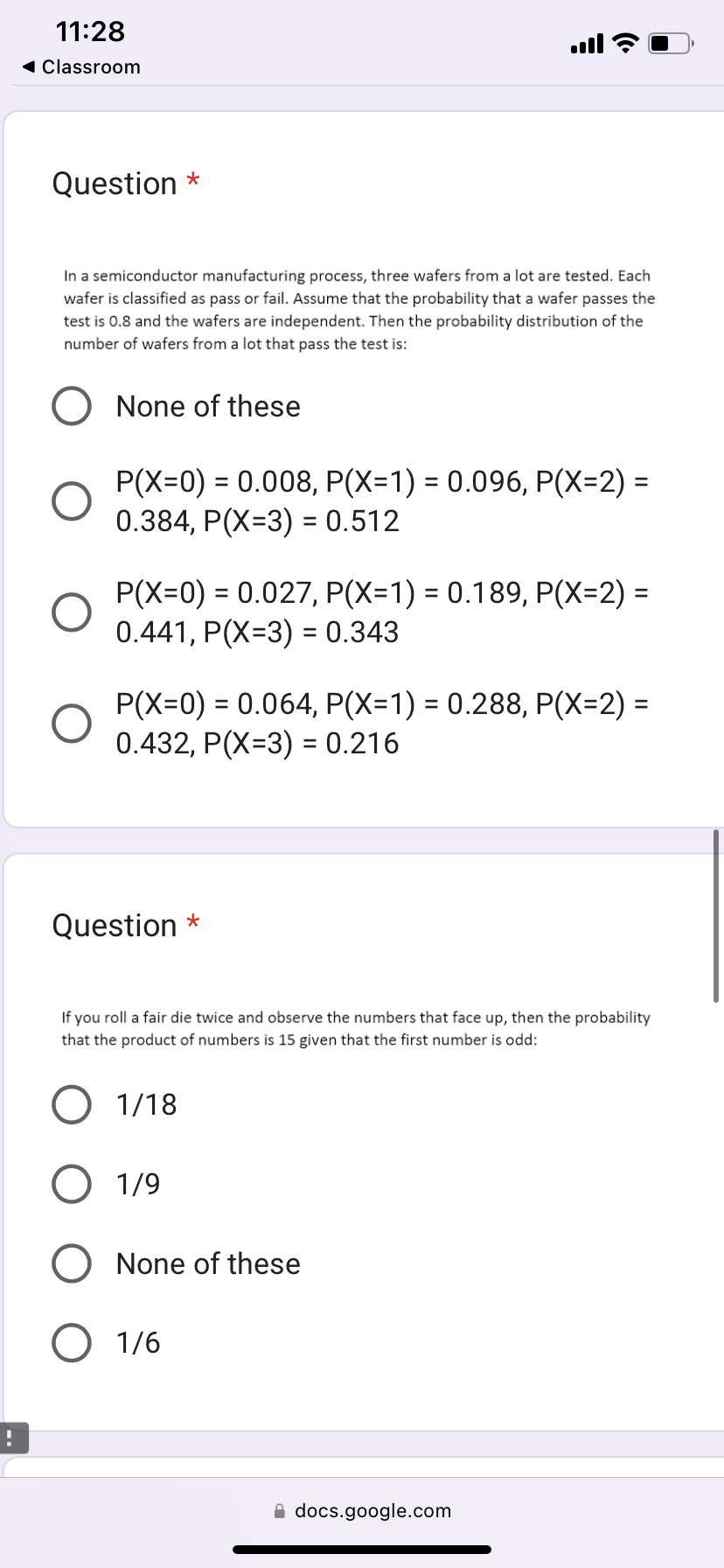Return to the Classroom app
This screenshot has height=1568, width=724.
pyautogui.click(x=80, y=67)
